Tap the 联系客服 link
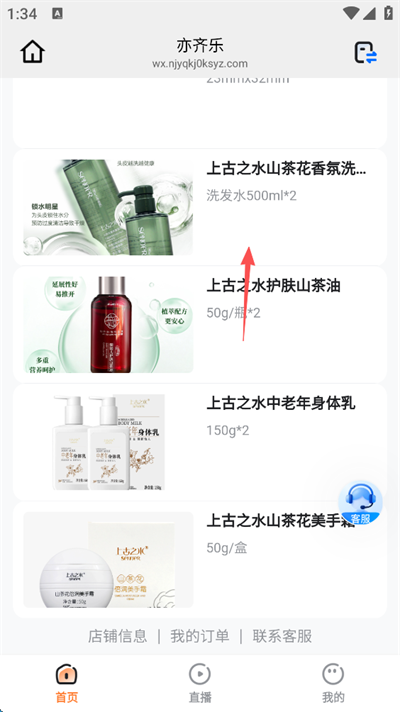Image resolution: width=400 pixels, height=712 pixels. (282, 636)
